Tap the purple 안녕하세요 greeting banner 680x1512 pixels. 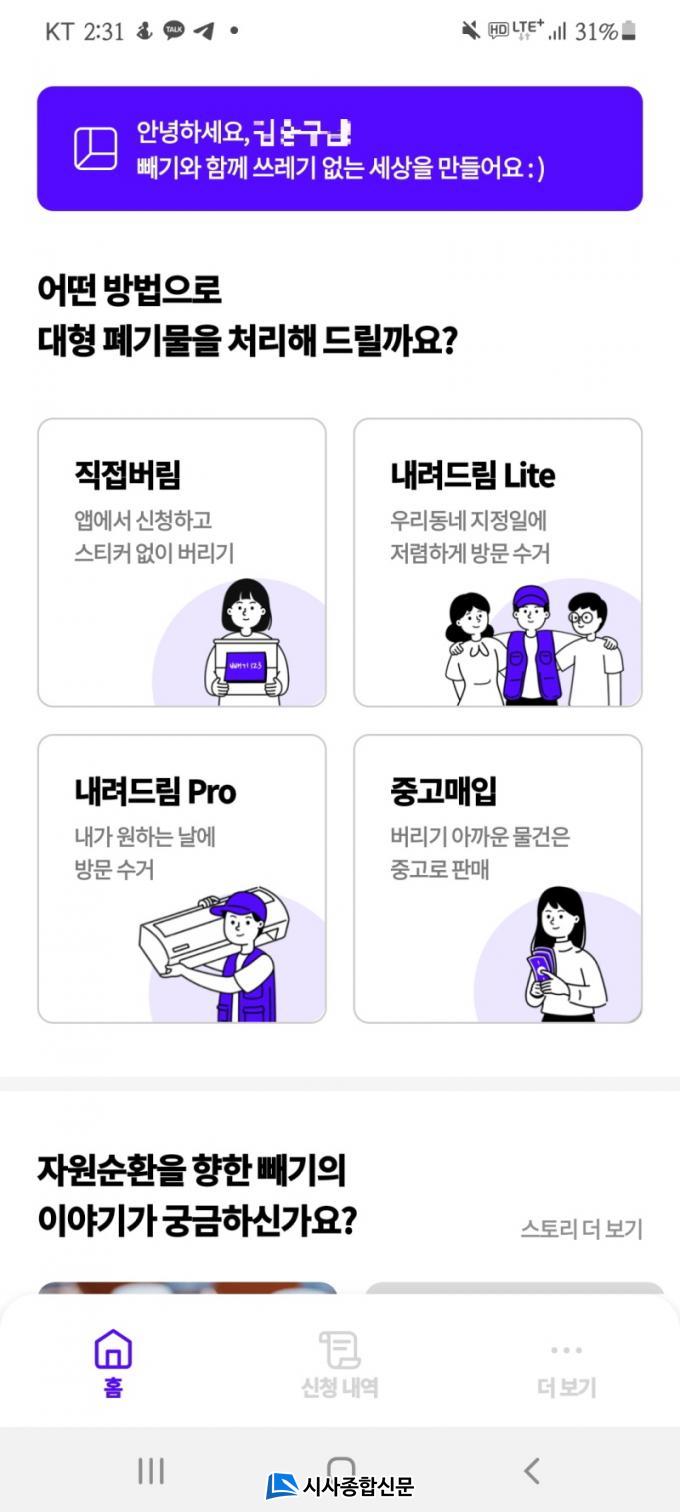point(340,148)
